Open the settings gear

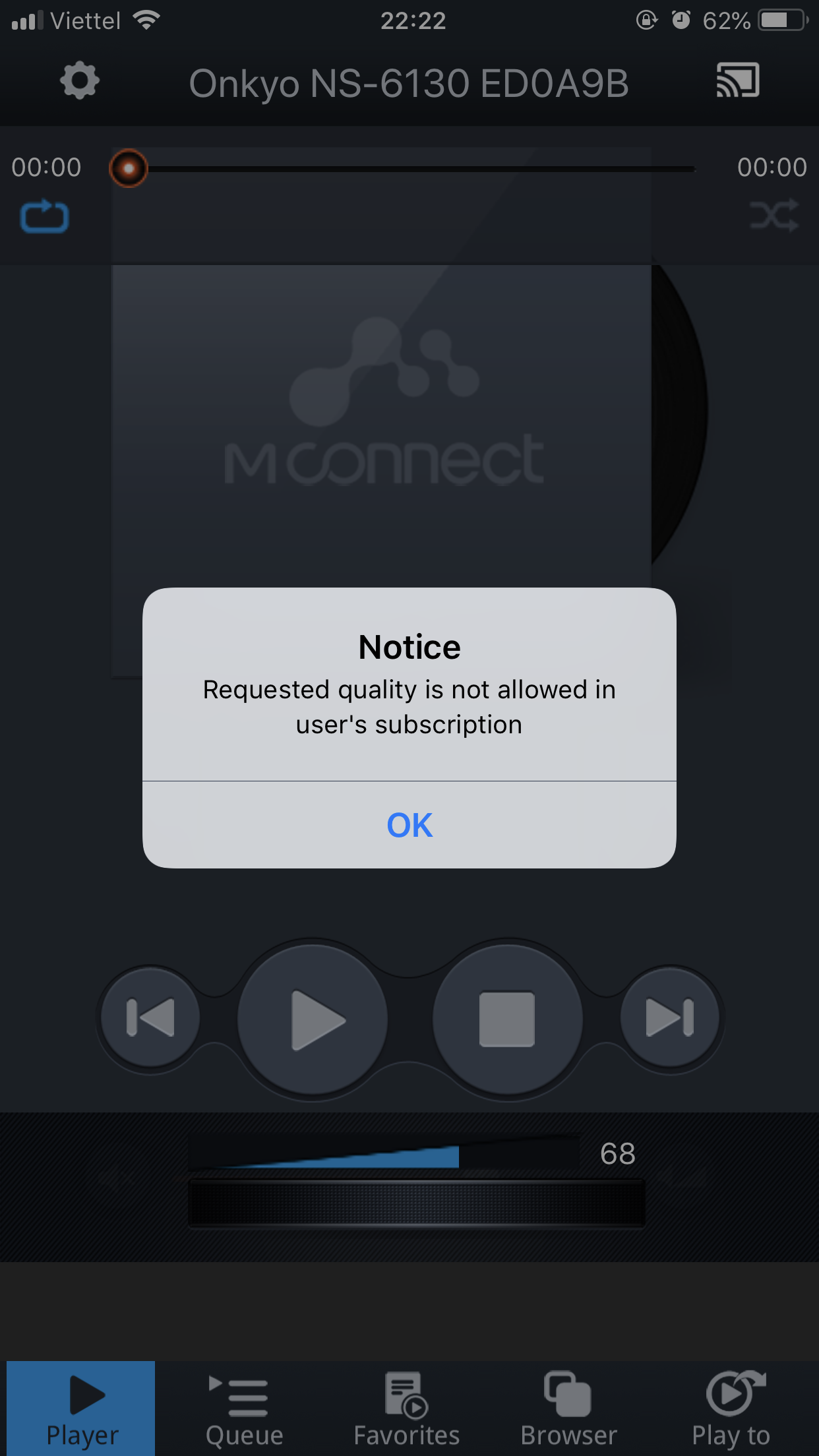point(80,81)
